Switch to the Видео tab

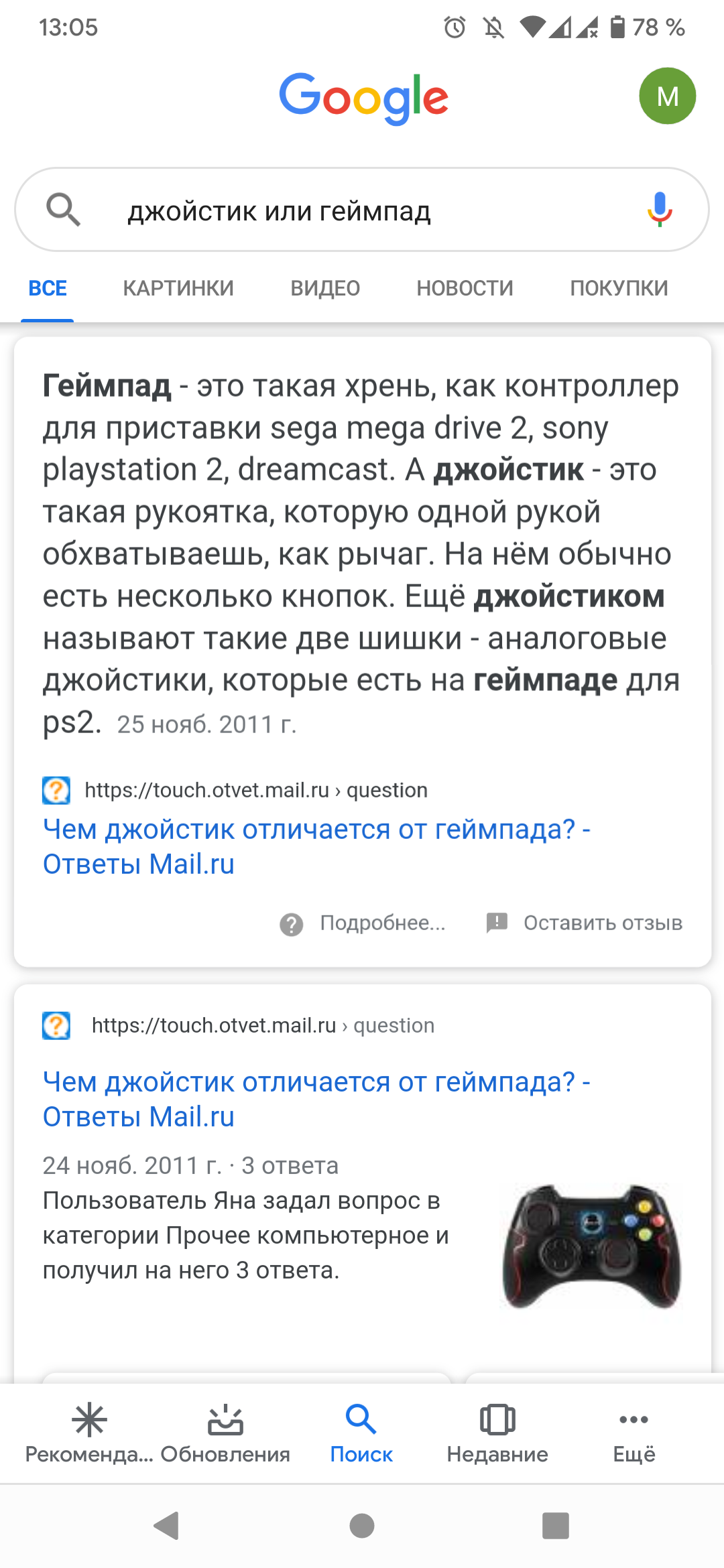tap(325, 288)
